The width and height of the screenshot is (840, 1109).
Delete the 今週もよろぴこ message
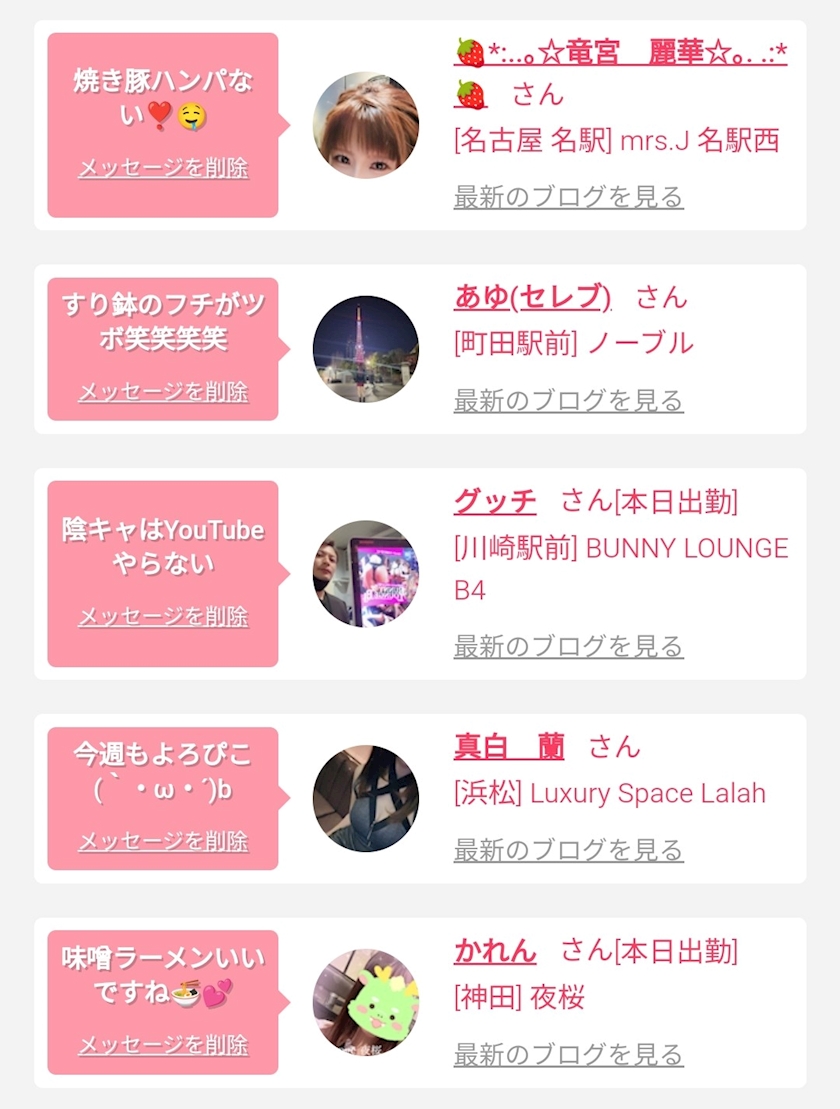(x=163, y=841)
